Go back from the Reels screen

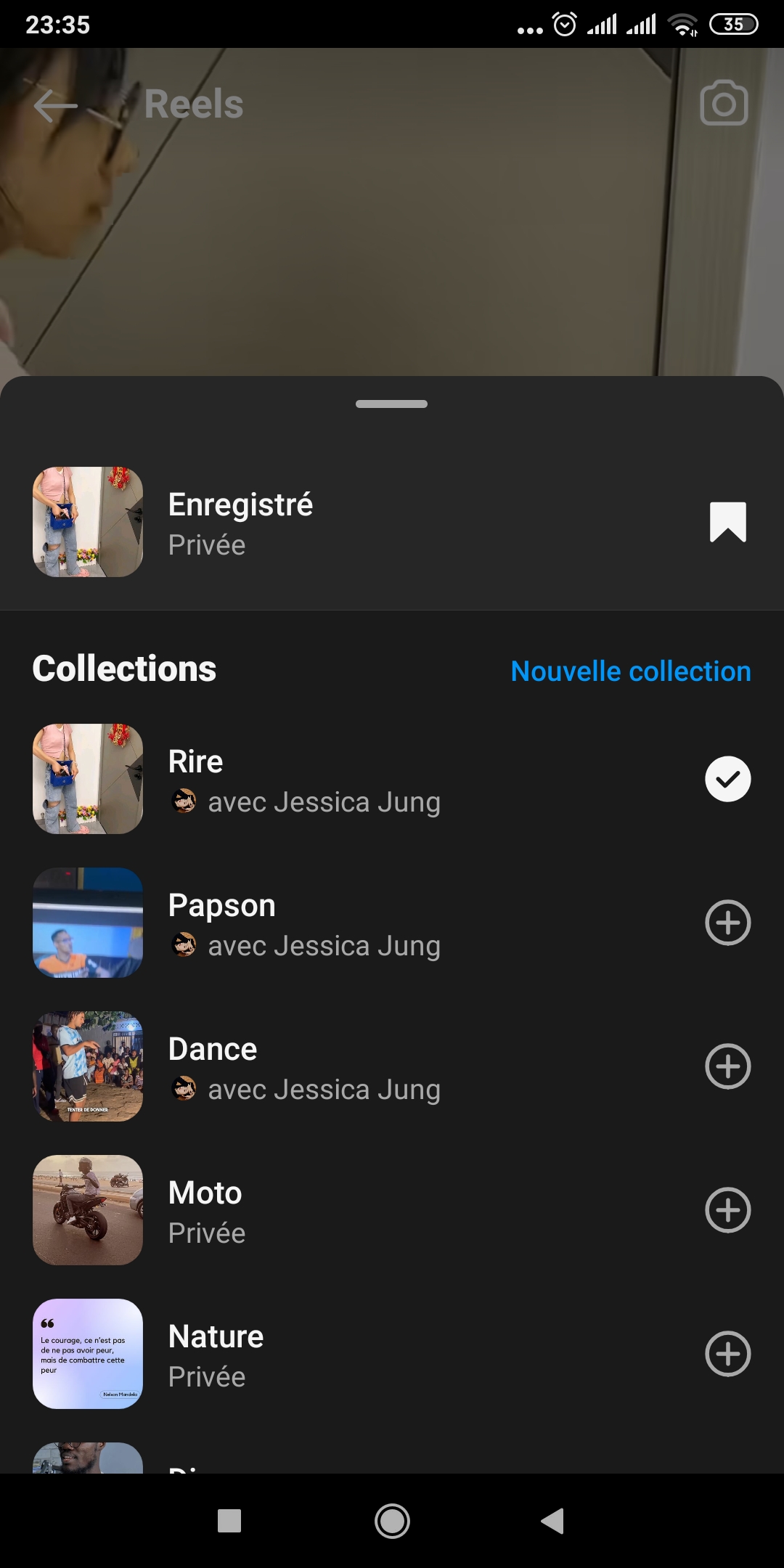click(55, 105)
